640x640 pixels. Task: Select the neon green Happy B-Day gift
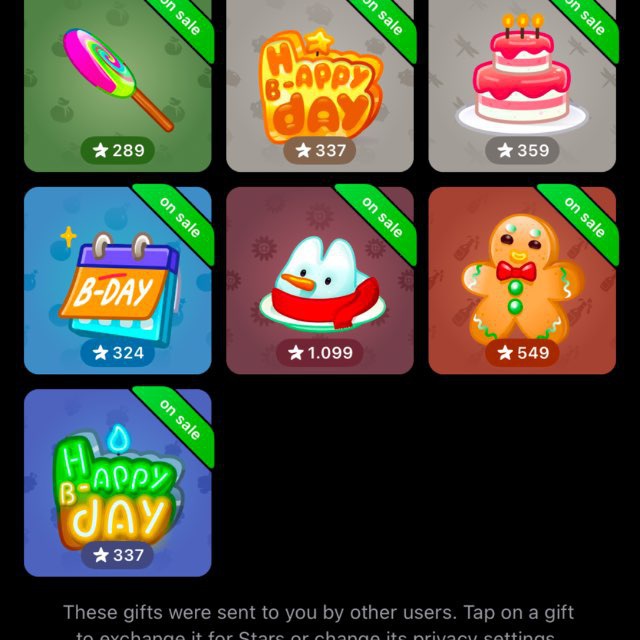tap(118, 482)
